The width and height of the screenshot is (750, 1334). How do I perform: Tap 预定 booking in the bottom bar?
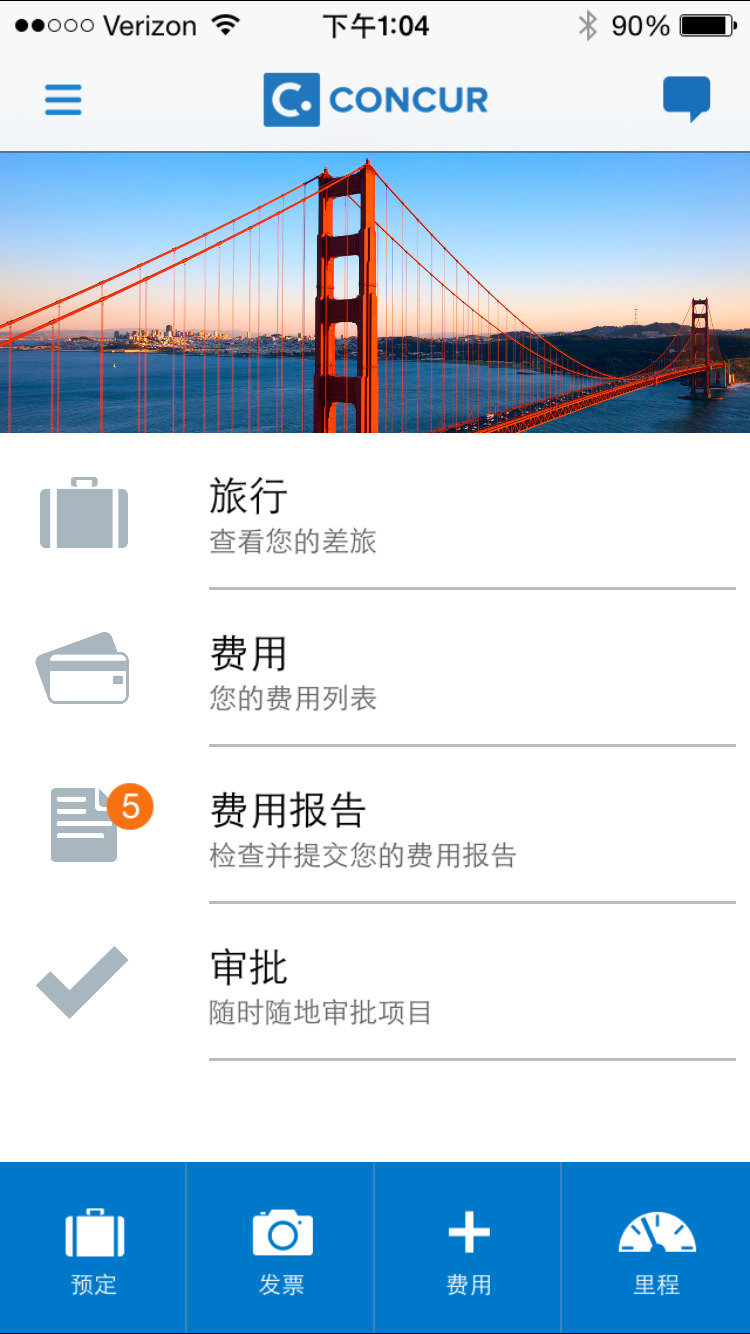[x=94, y=1249]
